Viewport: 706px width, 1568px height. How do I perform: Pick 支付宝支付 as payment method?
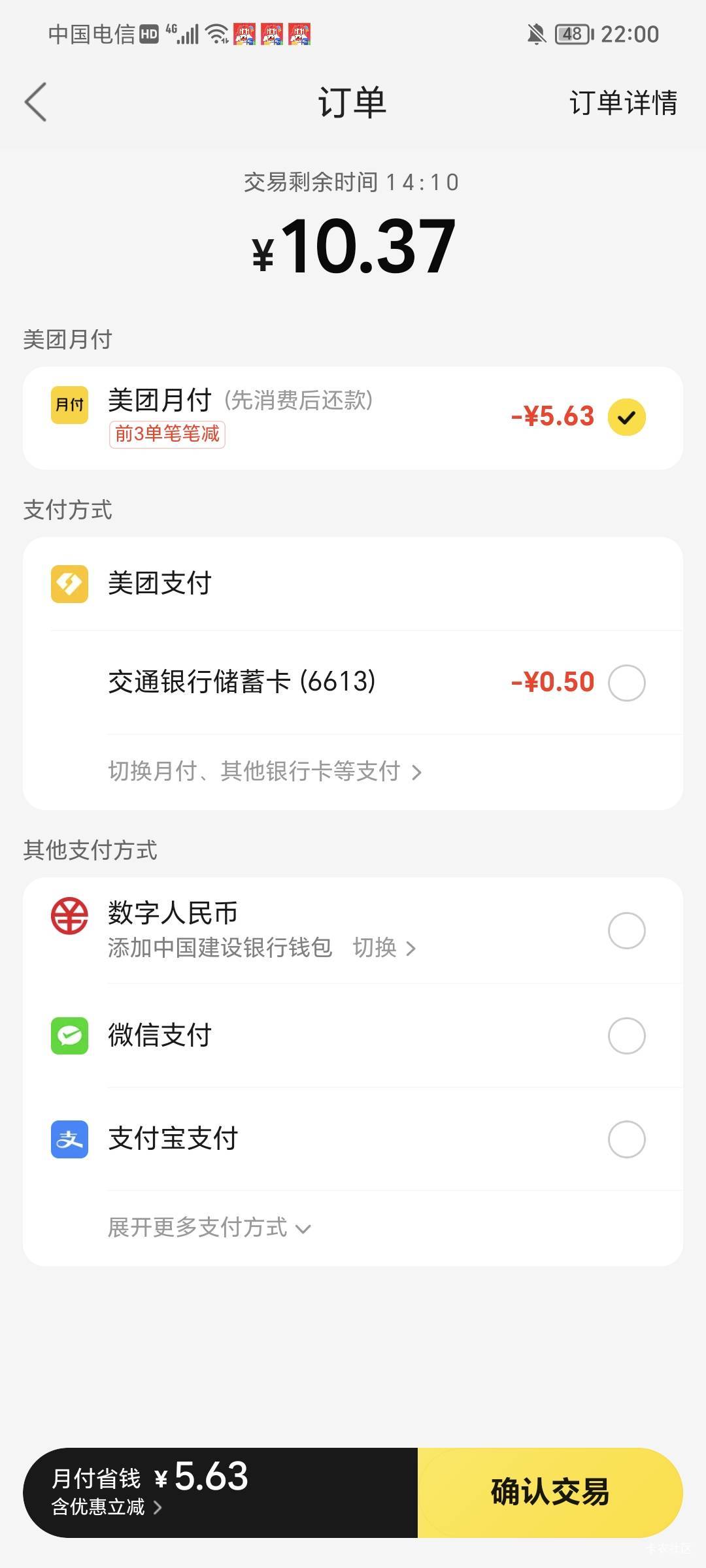click(626, 1139)
